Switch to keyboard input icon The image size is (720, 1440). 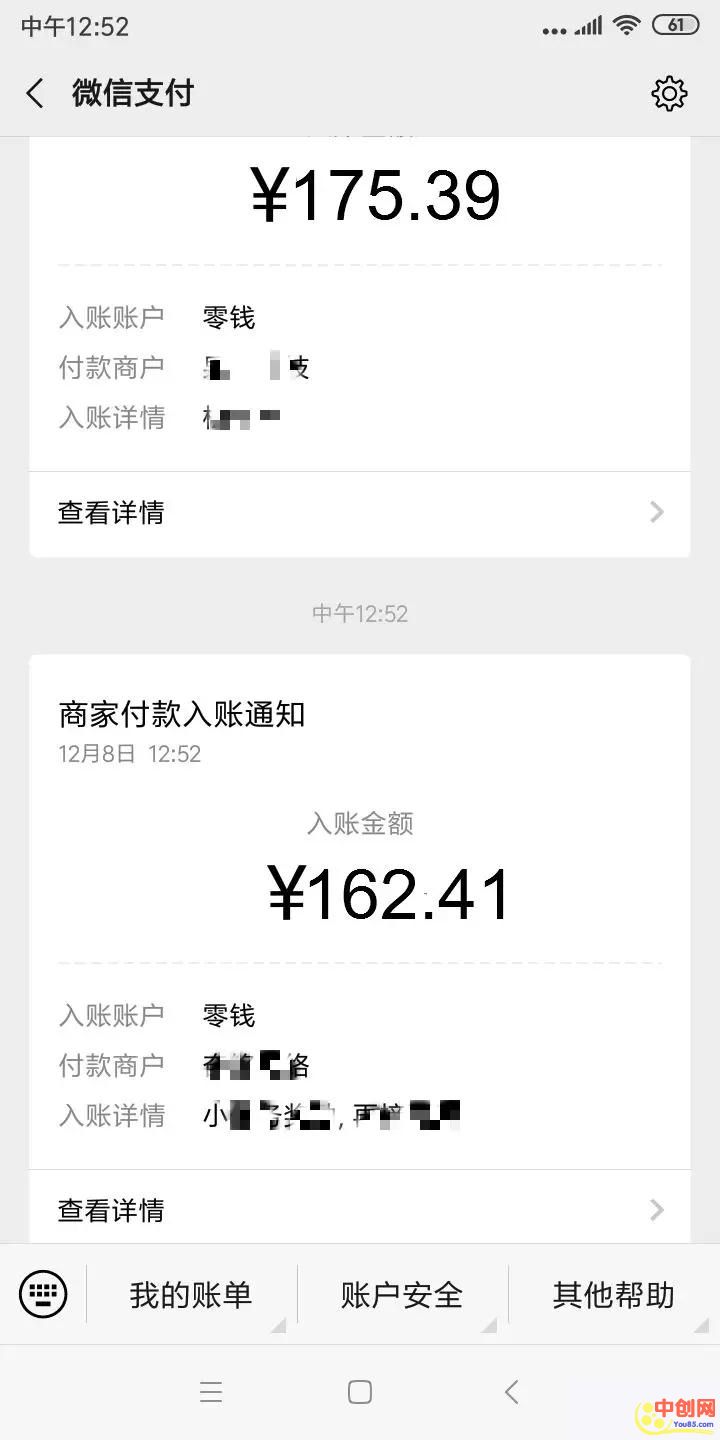(43, 1295)
